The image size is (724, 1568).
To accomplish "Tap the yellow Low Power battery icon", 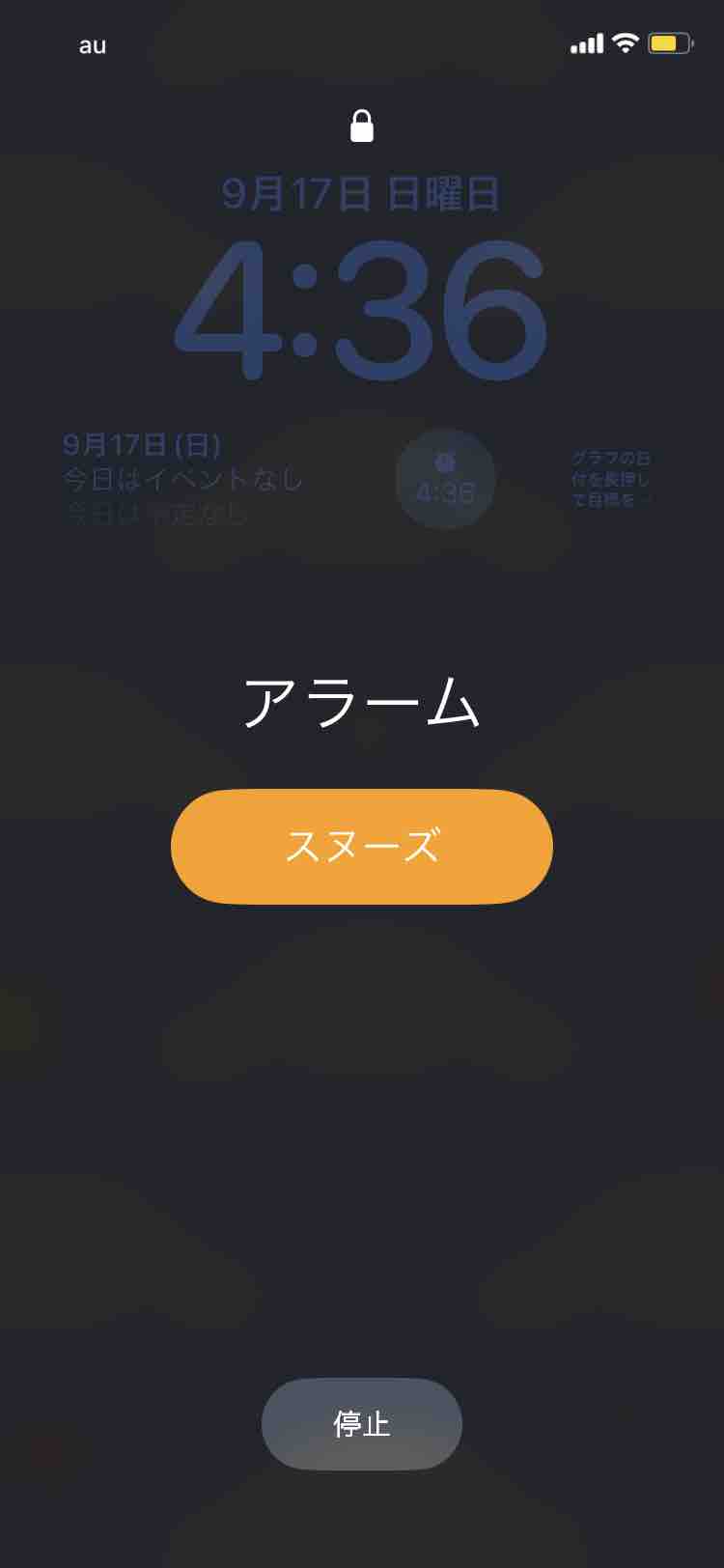I will point(667,43).
